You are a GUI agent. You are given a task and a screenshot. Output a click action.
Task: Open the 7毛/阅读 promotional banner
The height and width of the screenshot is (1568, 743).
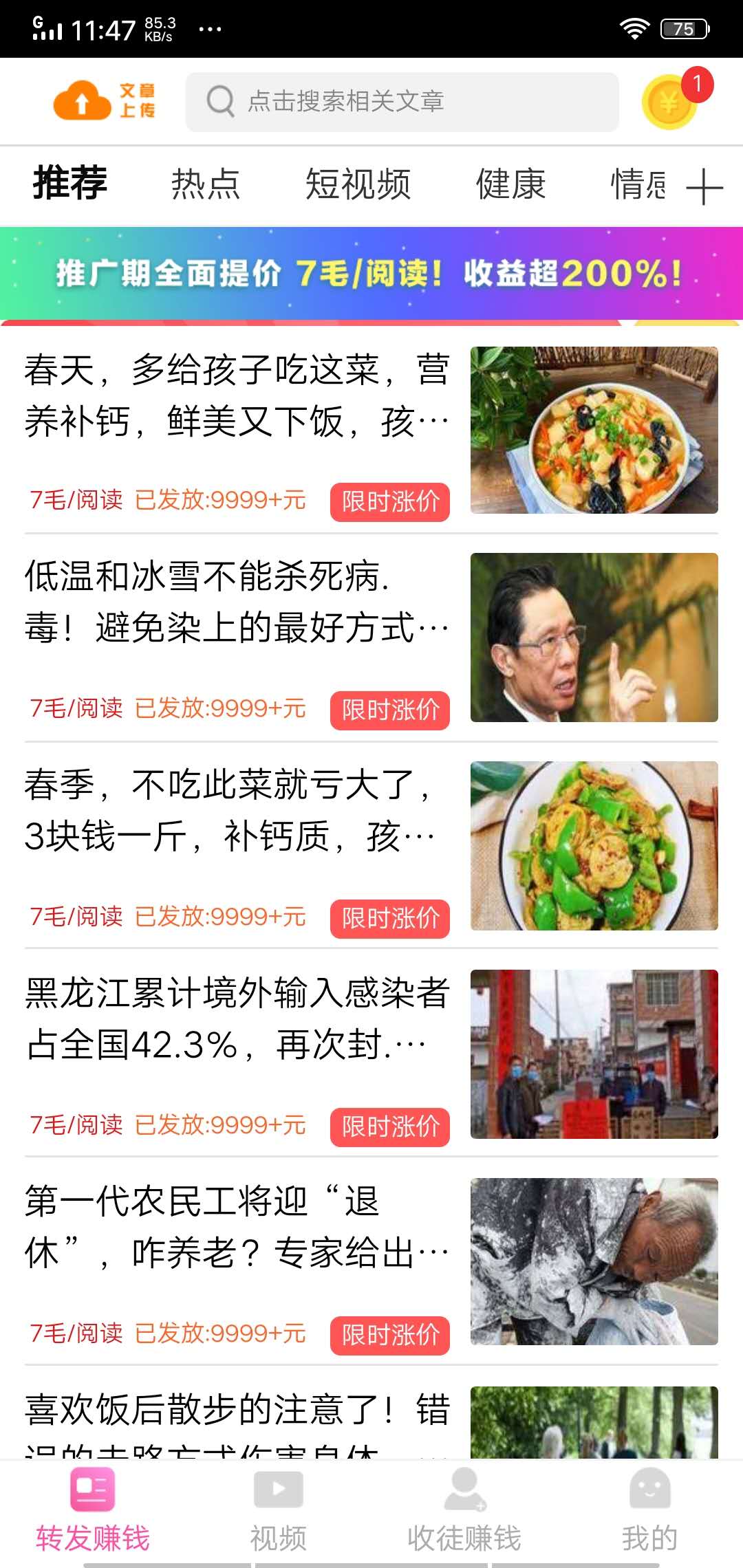pyautogui.click(x=371, y=274)
